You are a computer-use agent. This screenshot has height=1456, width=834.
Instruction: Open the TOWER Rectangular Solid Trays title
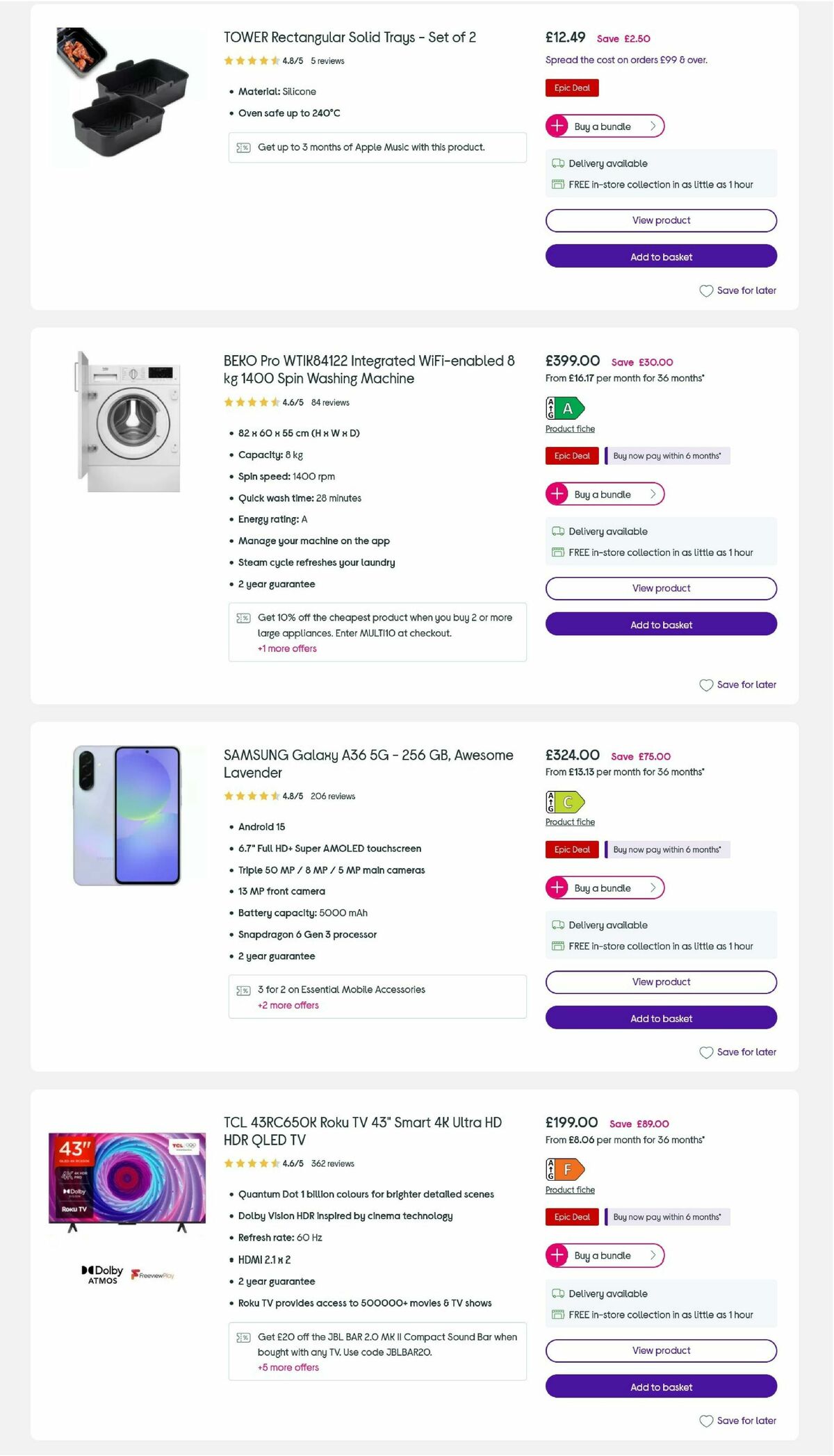pos(348,38)
